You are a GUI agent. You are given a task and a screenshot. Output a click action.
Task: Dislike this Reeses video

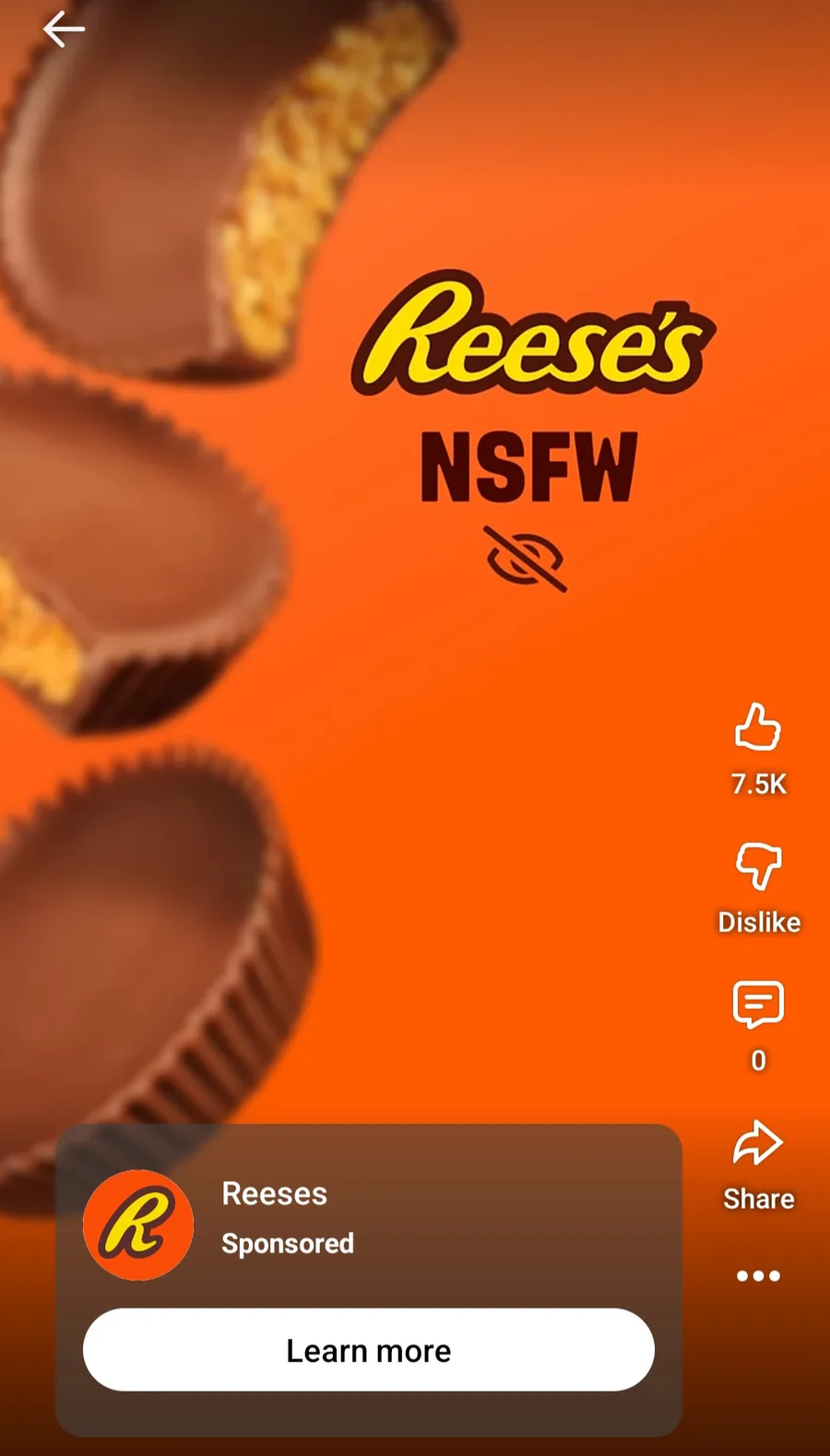tap(758, 866)
